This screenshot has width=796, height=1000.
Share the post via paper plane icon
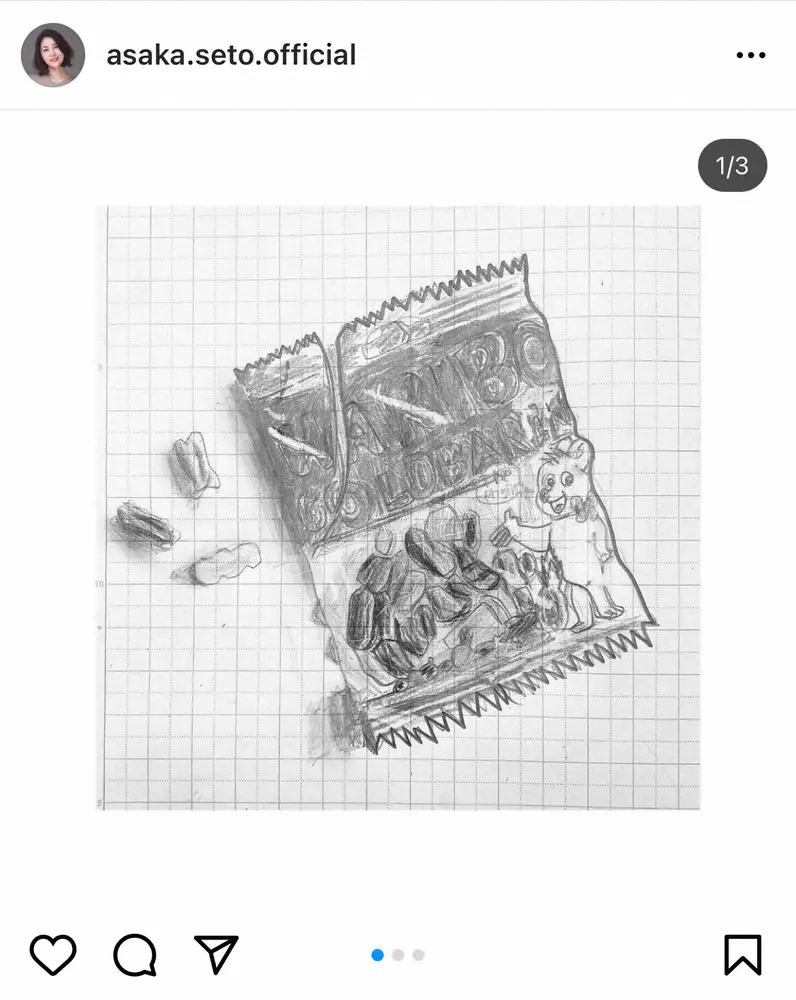click(x=214, y=955)
